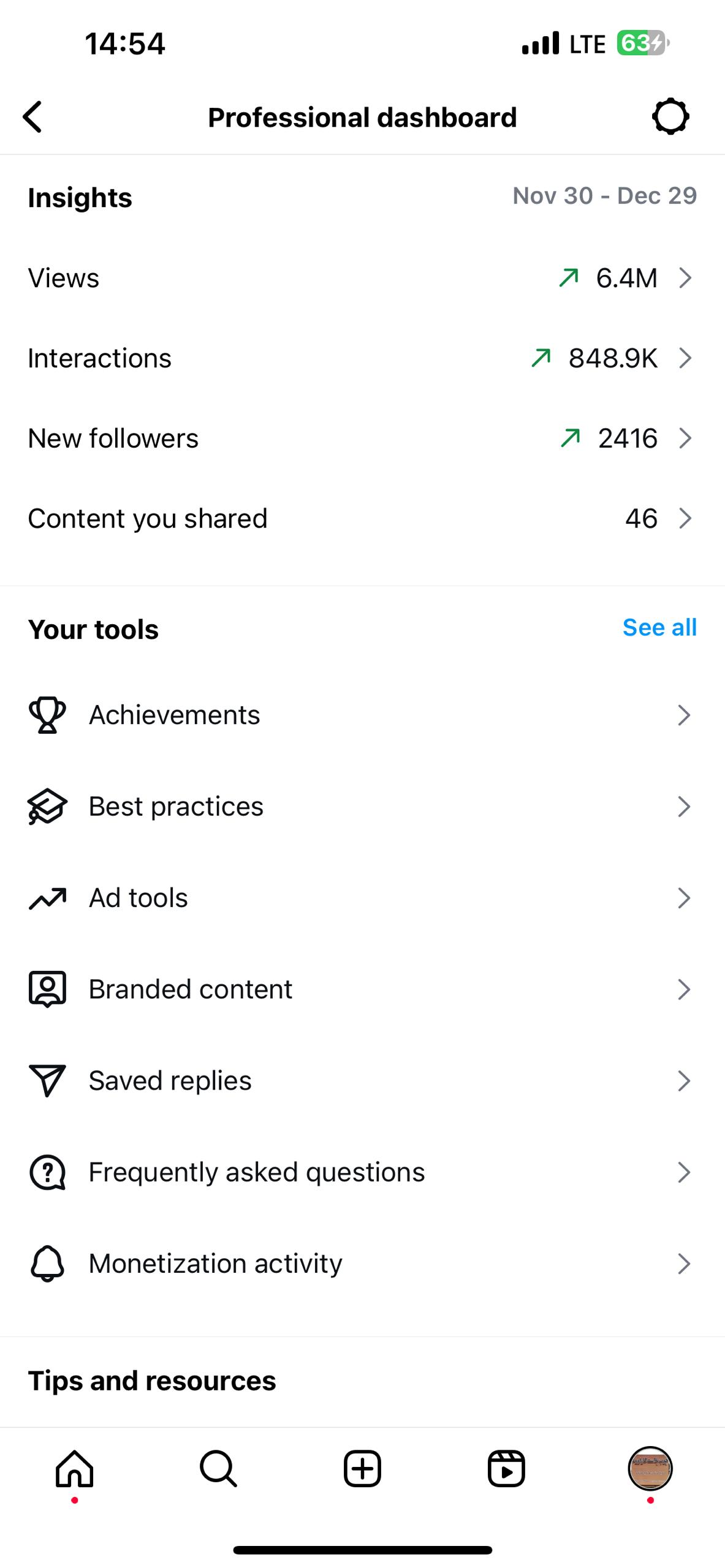View New followers details
725x1568 pixels.
(362, 439)
